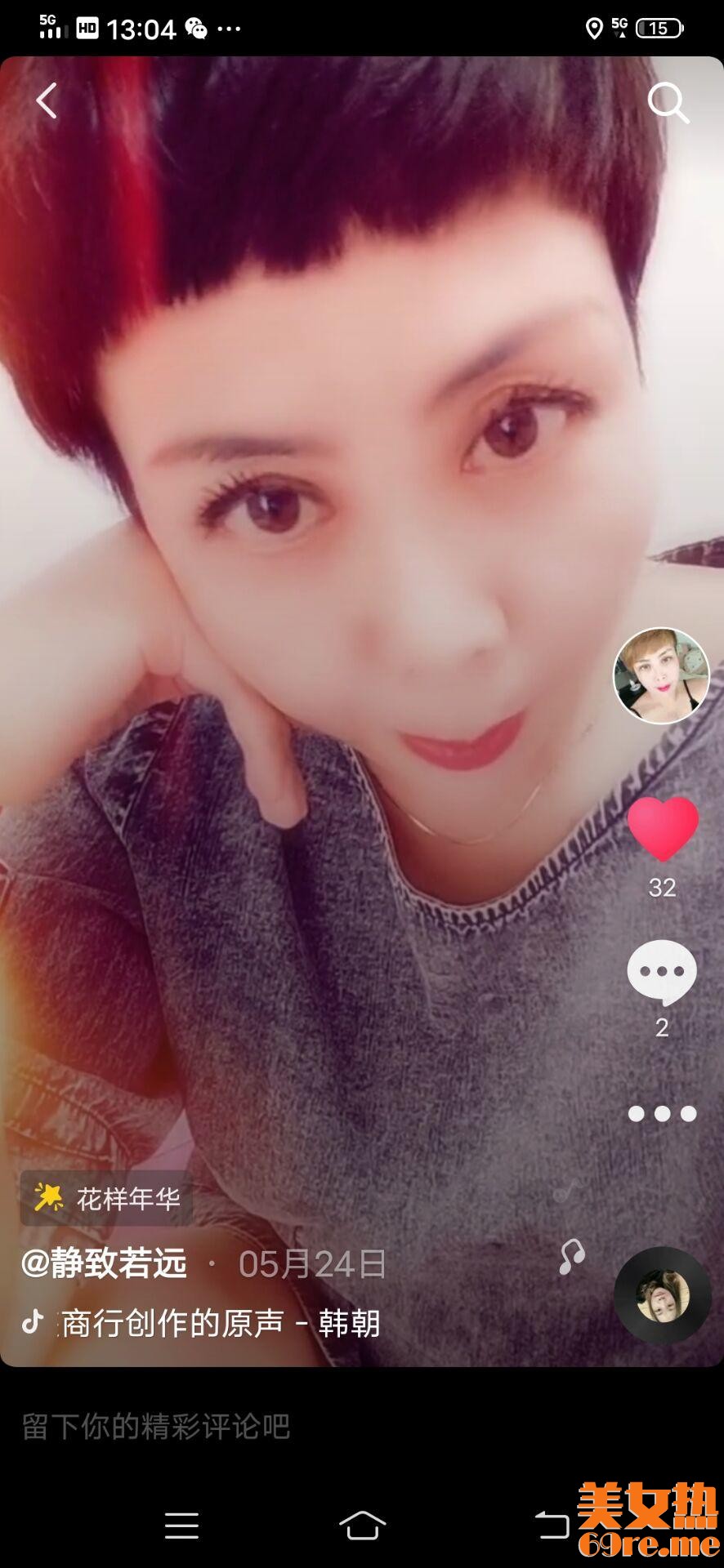This screenshot has width=724, height=1568.
Task: Open the three-dot more options menu
Action: pos(662,1113)
